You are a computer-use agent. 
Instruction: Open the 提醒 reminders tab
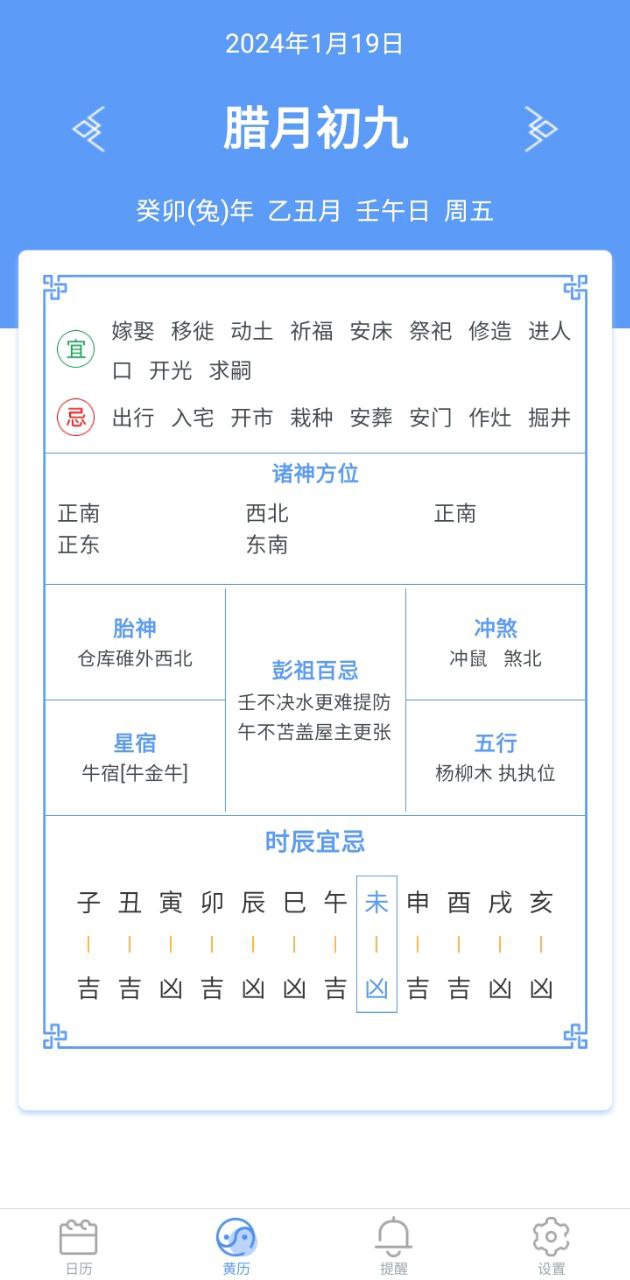point(393,1246)
